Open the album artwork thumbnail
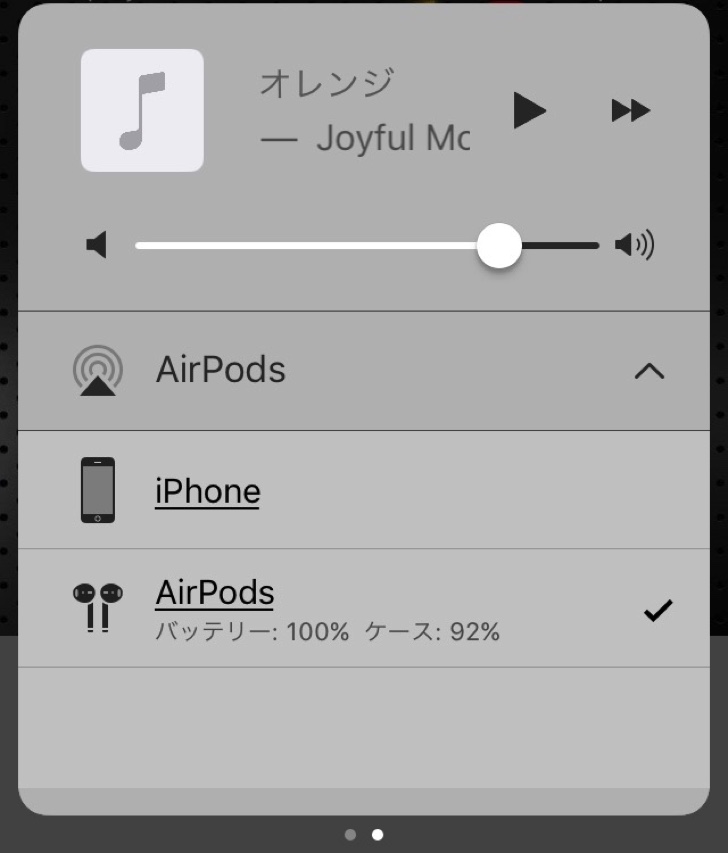This screenshot has height=853, width=728. point(142,110)
